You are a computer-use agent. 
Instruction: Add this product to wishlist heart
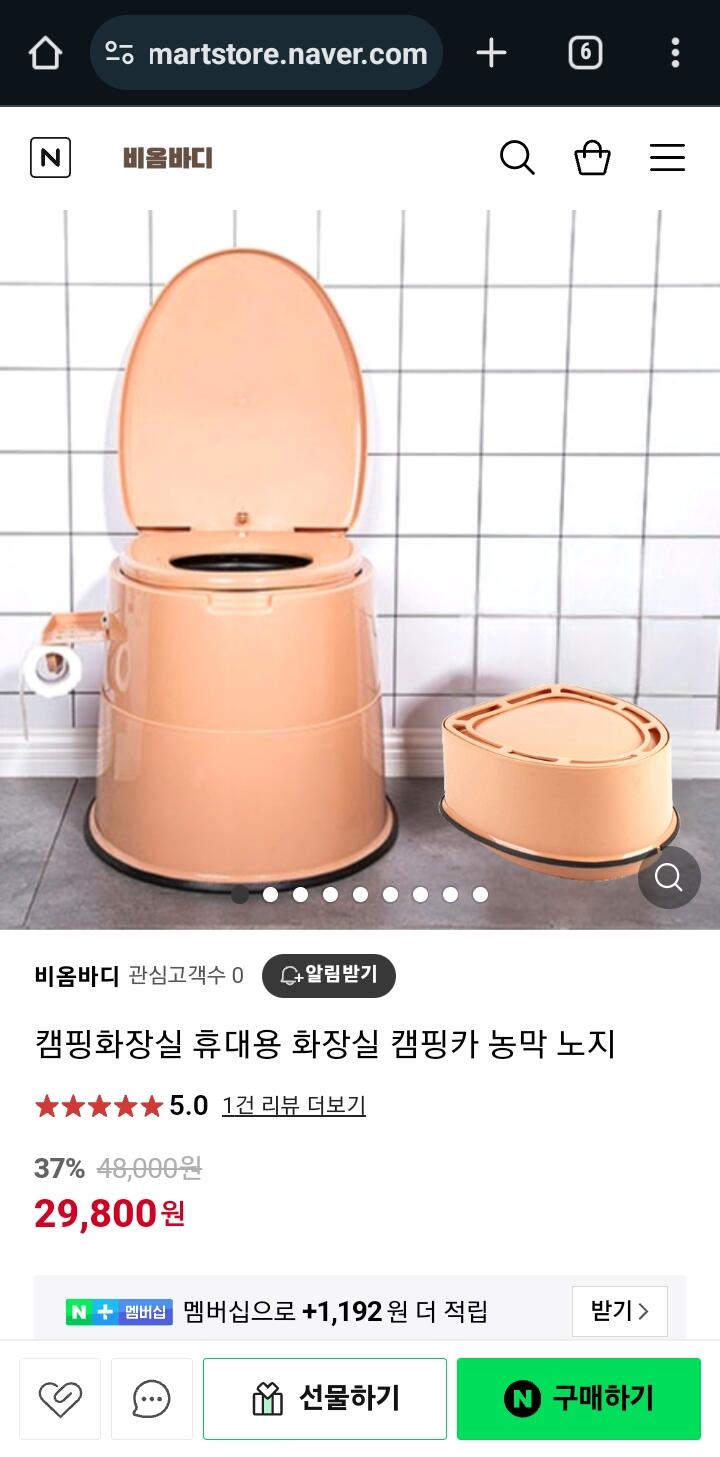(60, 1399)
